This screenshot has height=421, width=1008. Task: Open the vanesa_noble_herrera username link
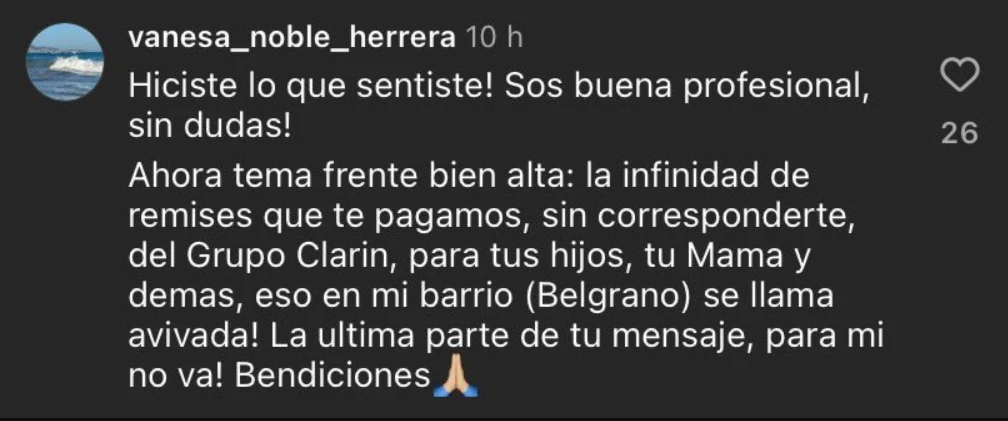tap(293, 38)
